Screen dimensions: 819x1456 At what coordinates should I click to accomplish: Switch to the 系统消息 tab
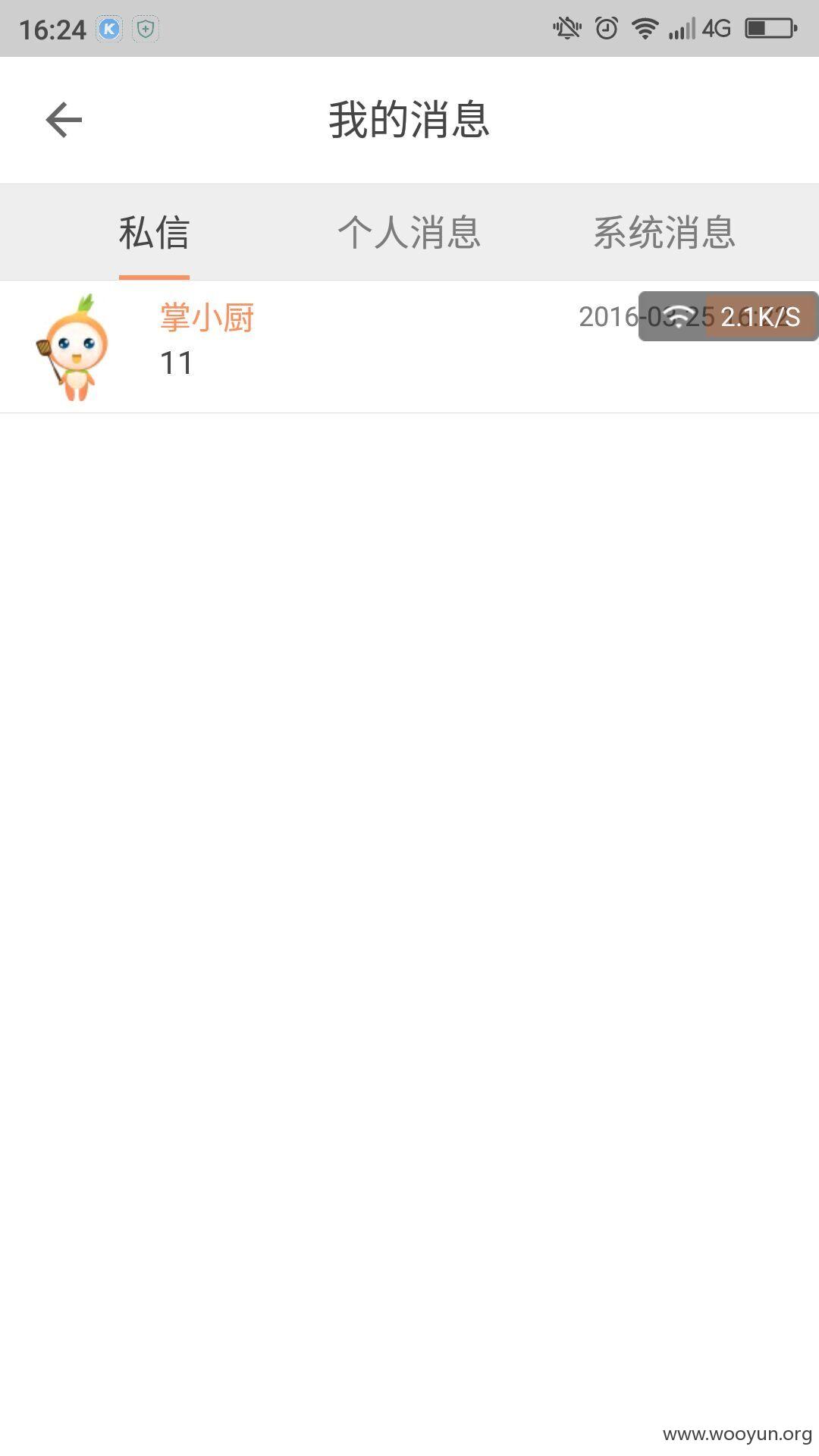pyautogui.click(x=664, y=232)
